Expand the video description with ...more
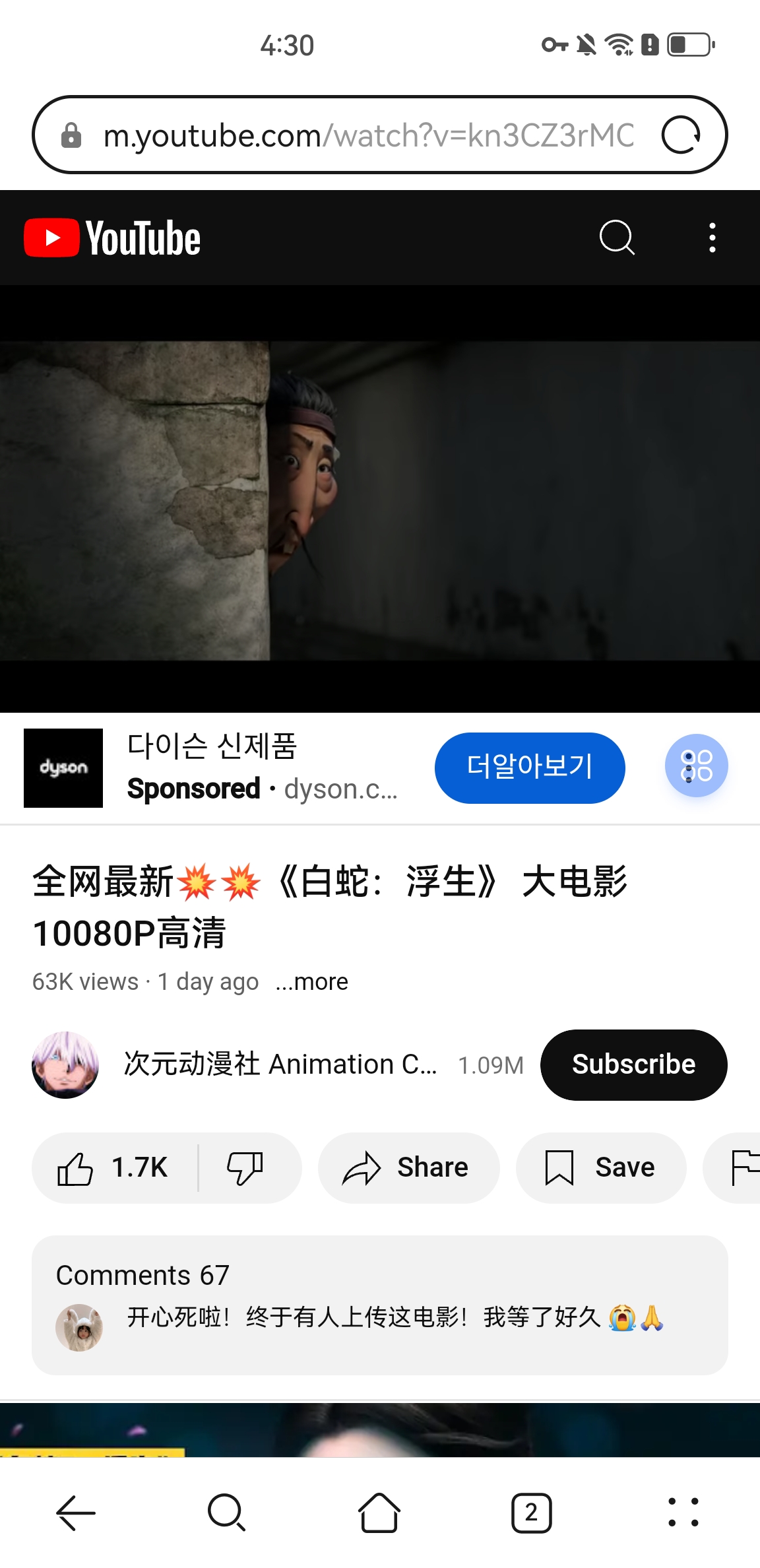 click(x=311, y=982)
